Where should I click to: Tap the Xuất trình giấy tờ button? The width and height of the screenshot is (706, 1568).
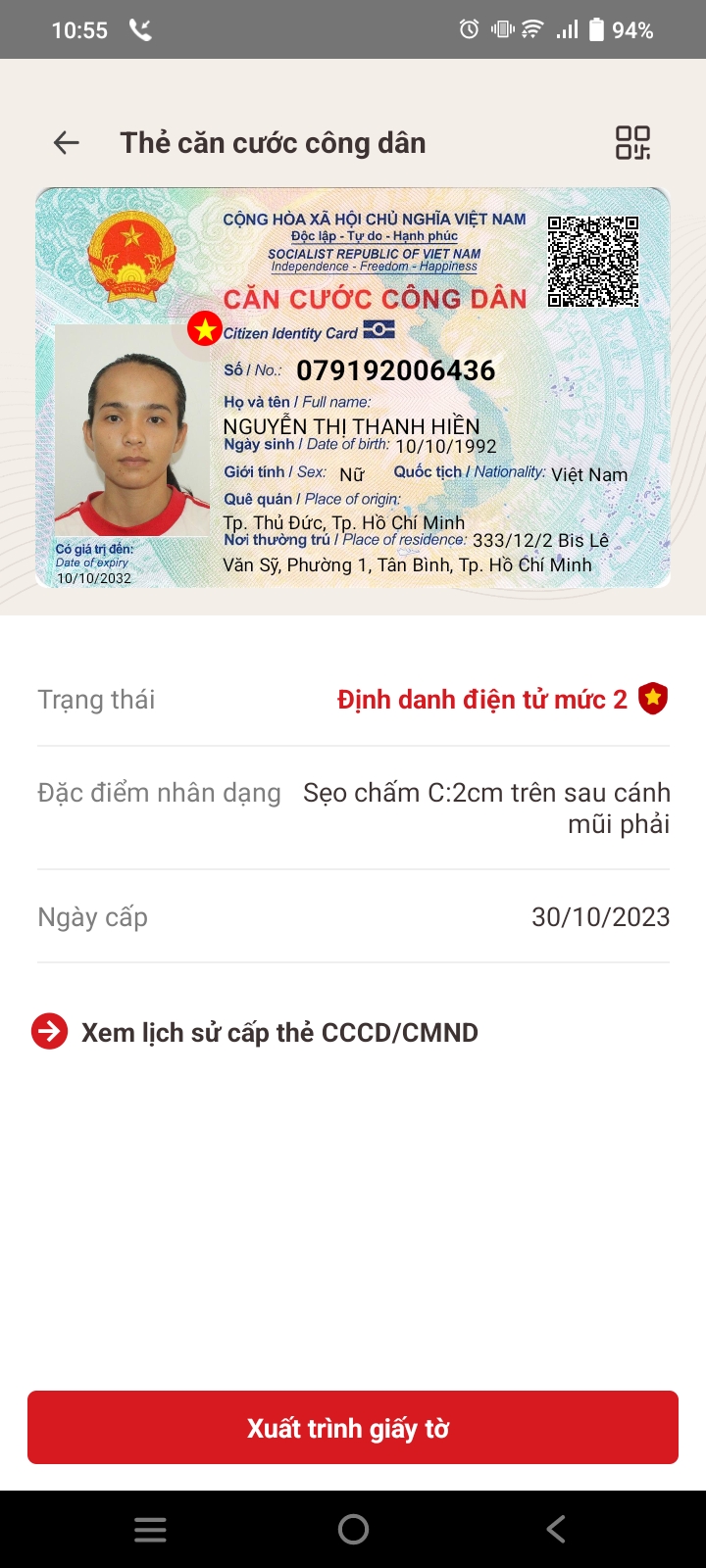click(x=353, y=1428)
